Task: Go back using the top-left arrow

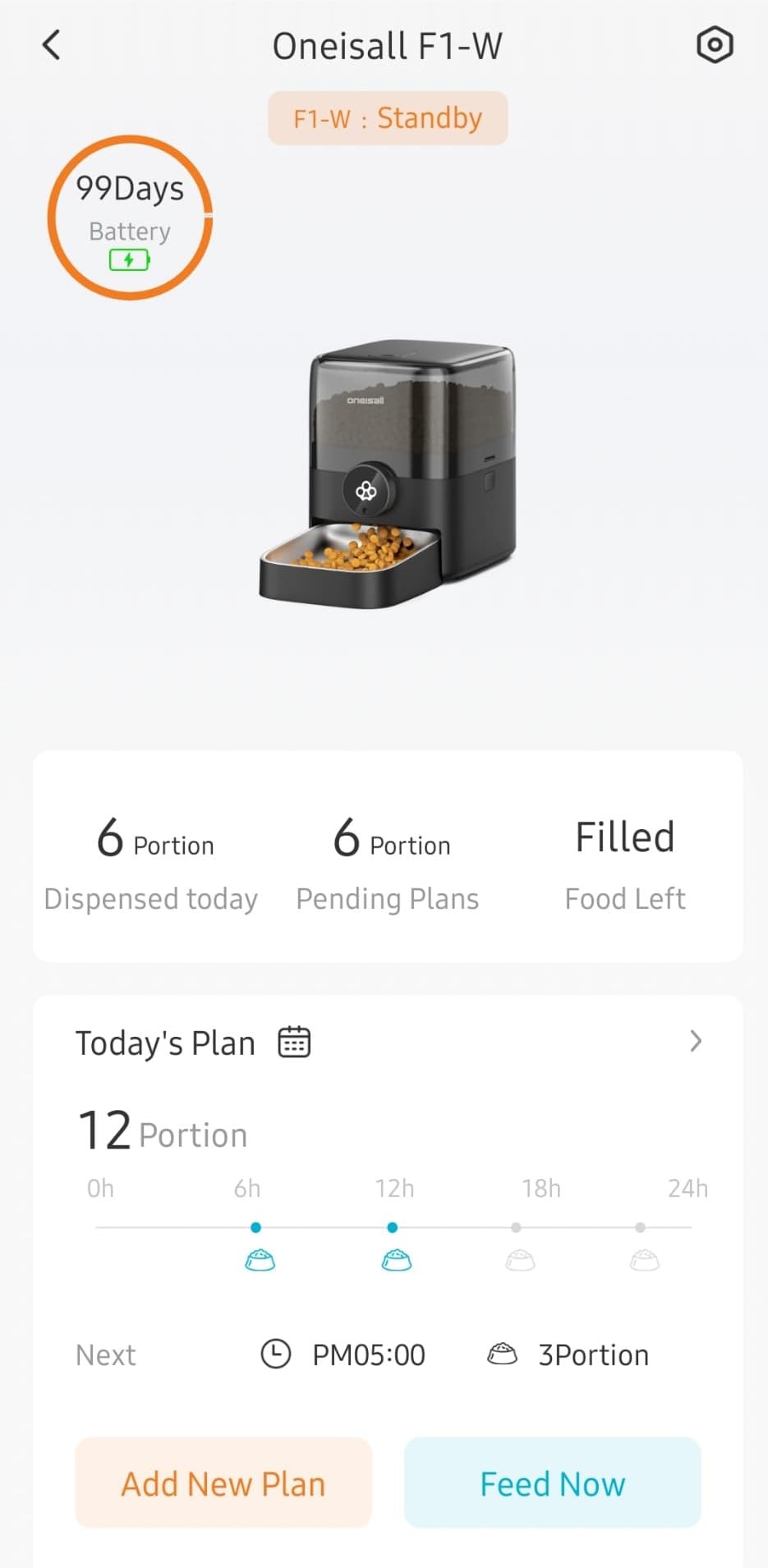Action: [x=51, y=45]
